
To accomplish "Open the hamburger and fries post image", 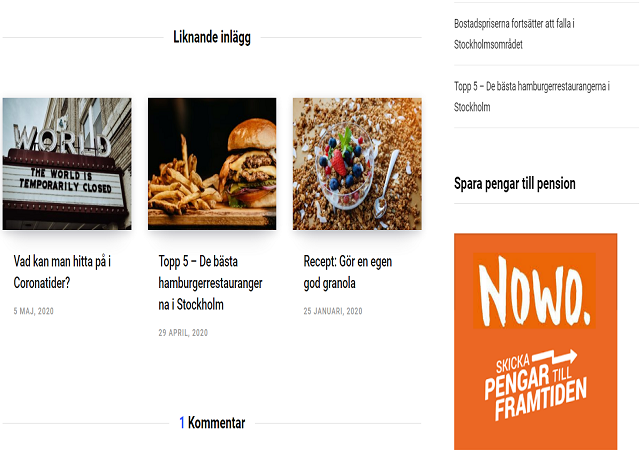I will (x=212, y=163).
